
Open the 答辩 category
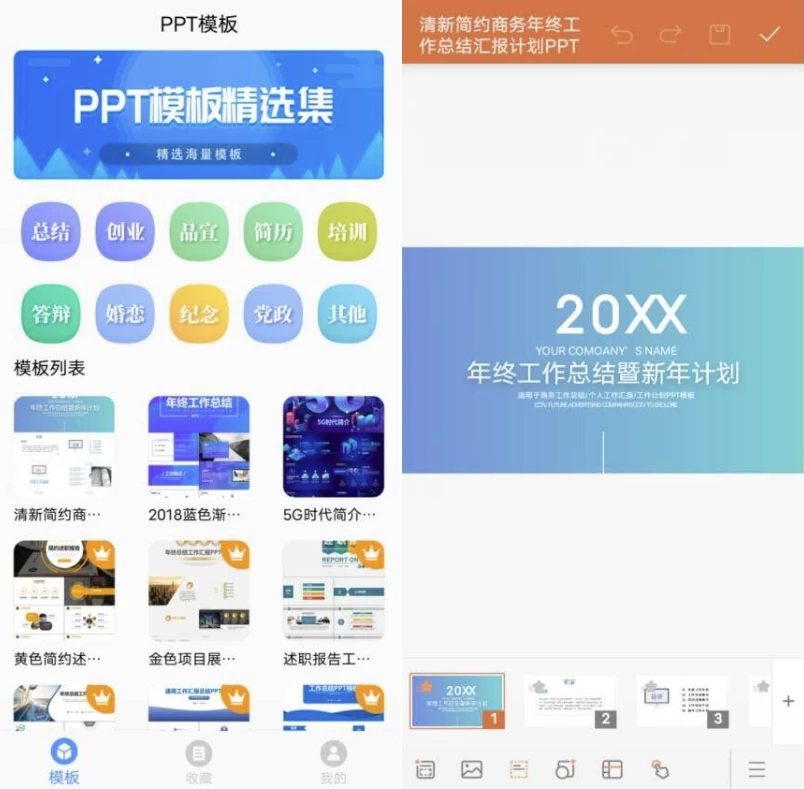click(50, 314)
